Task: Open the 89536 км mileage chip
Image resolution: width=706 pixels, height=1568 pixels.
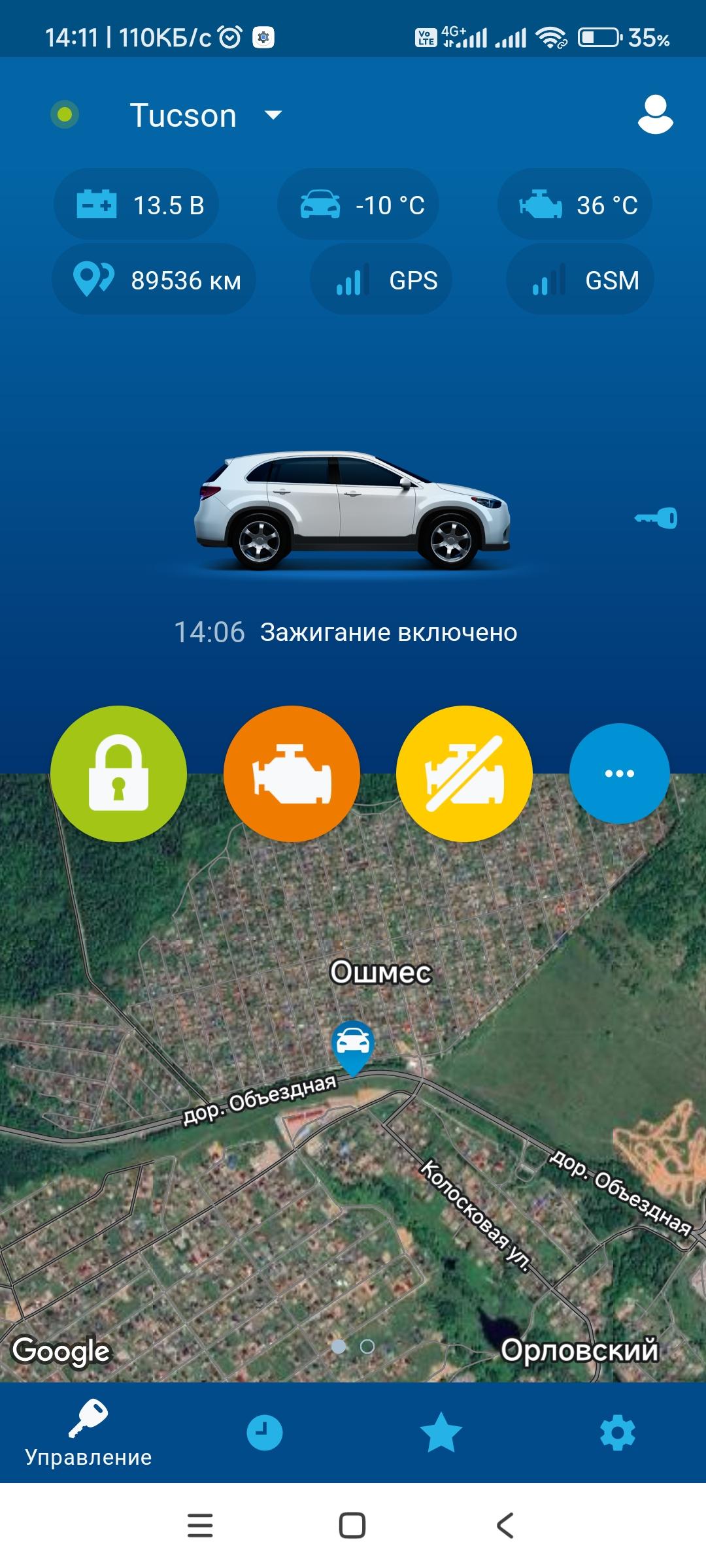Action: pyautogui.click(x=154, y=280)
